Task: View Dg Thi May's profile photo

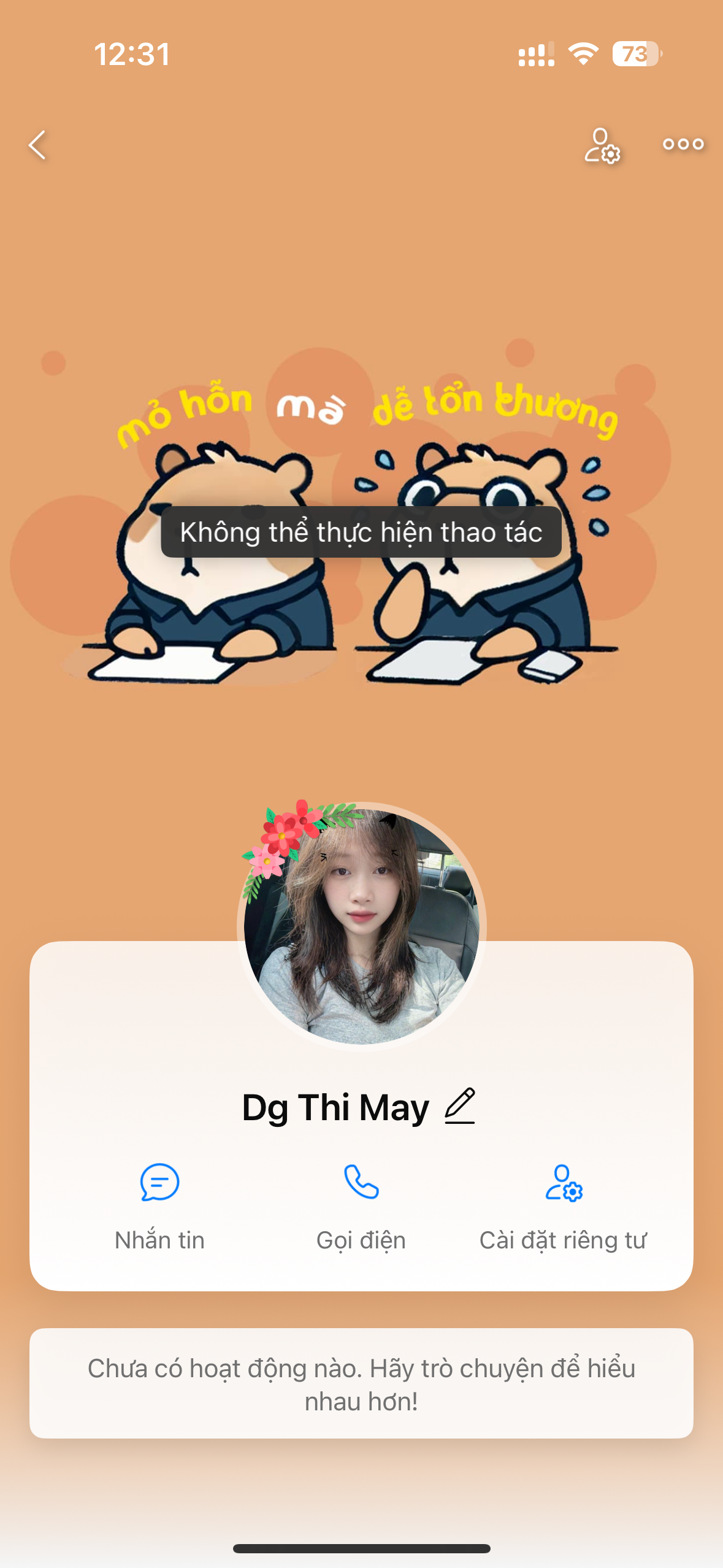Action: tap(361, 926)
